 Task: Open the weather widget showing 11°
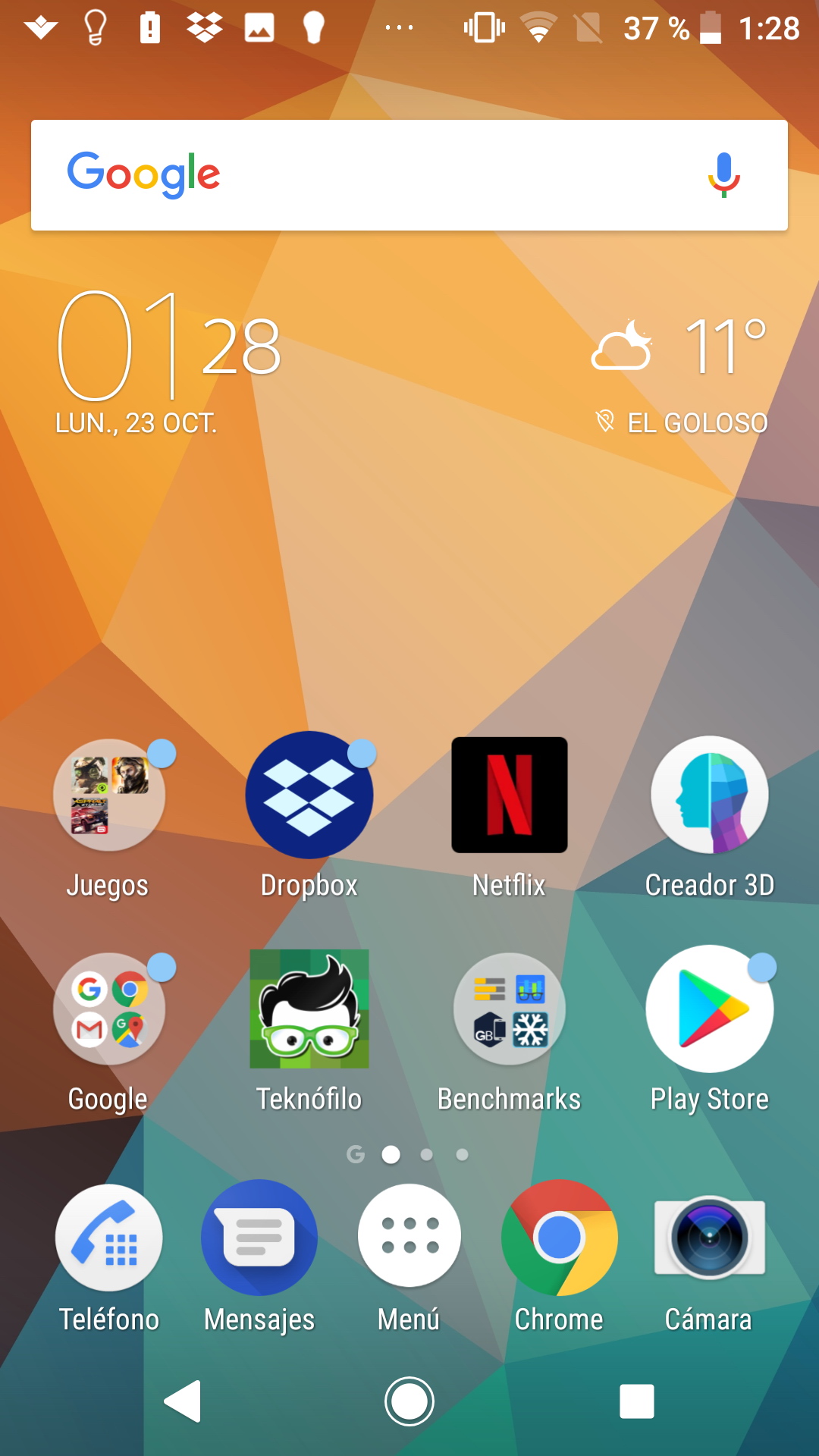pyautogui.click(x=680, y=373)
